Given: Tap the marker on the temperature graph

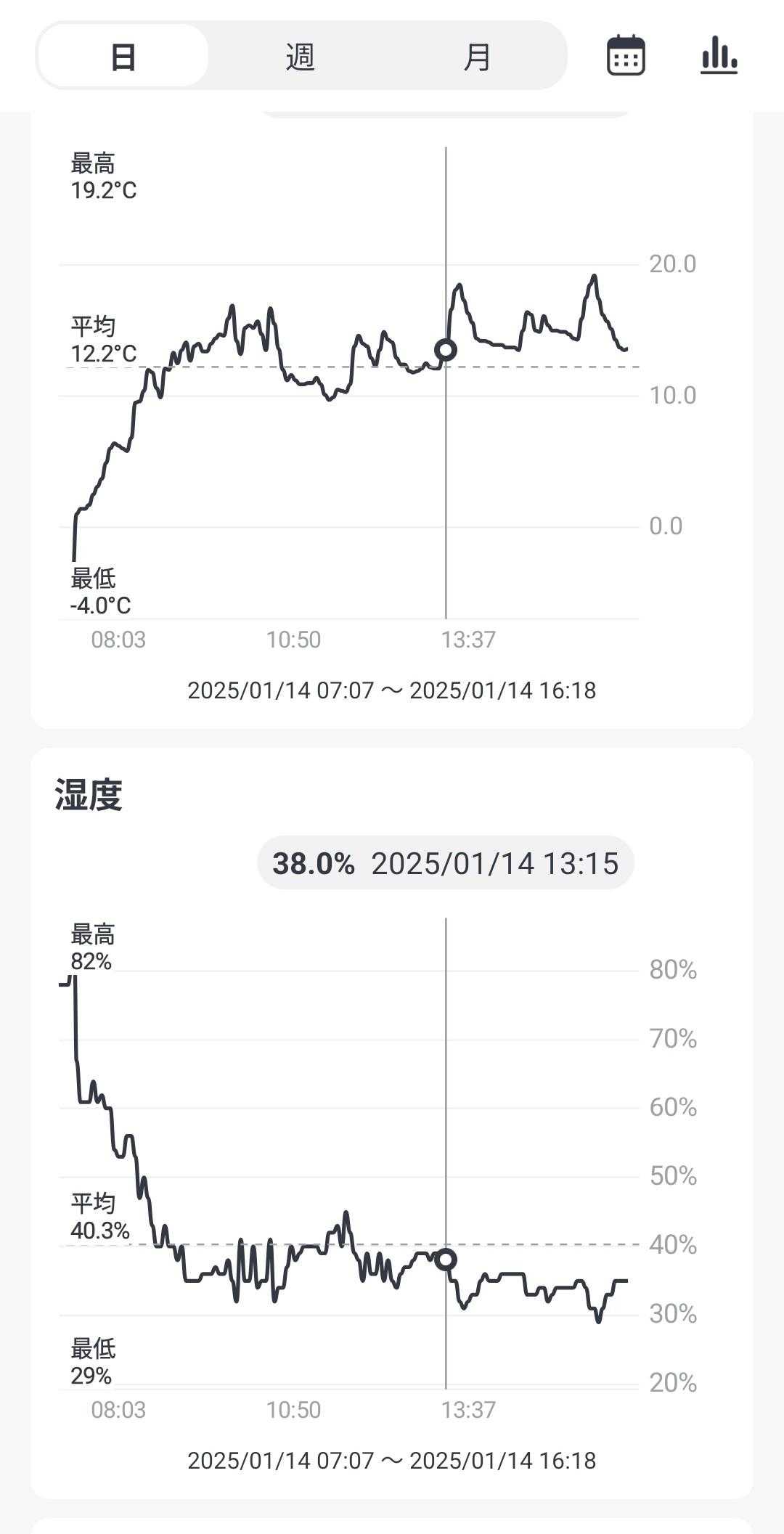Looking at the screenshot, I should (x=446, y=350).
